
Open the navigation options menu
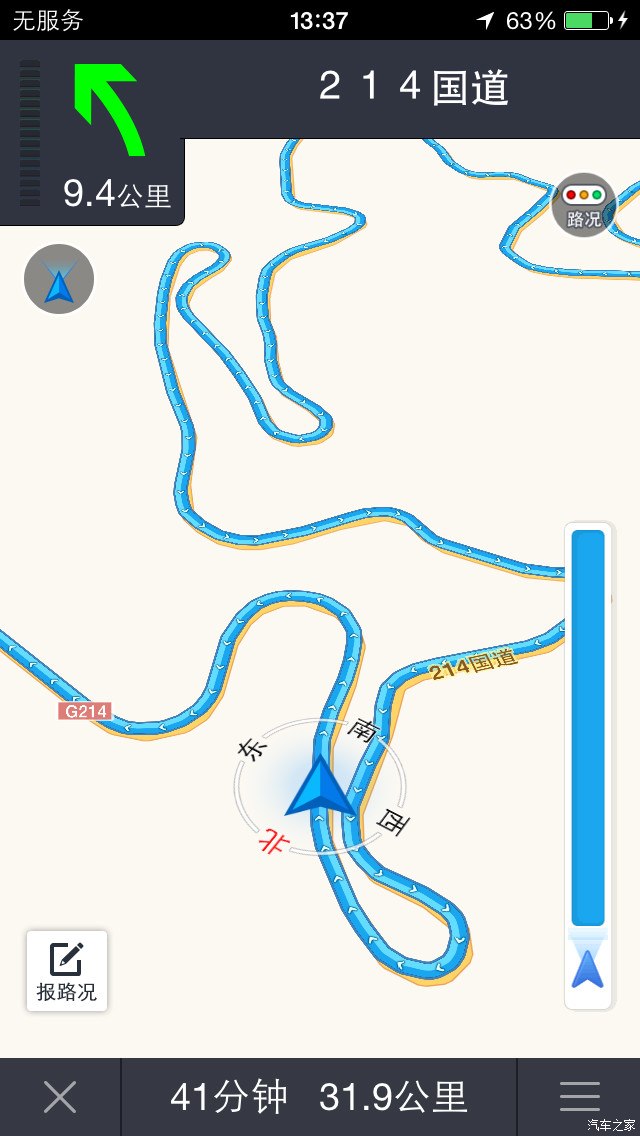(x=579, y=1097)
